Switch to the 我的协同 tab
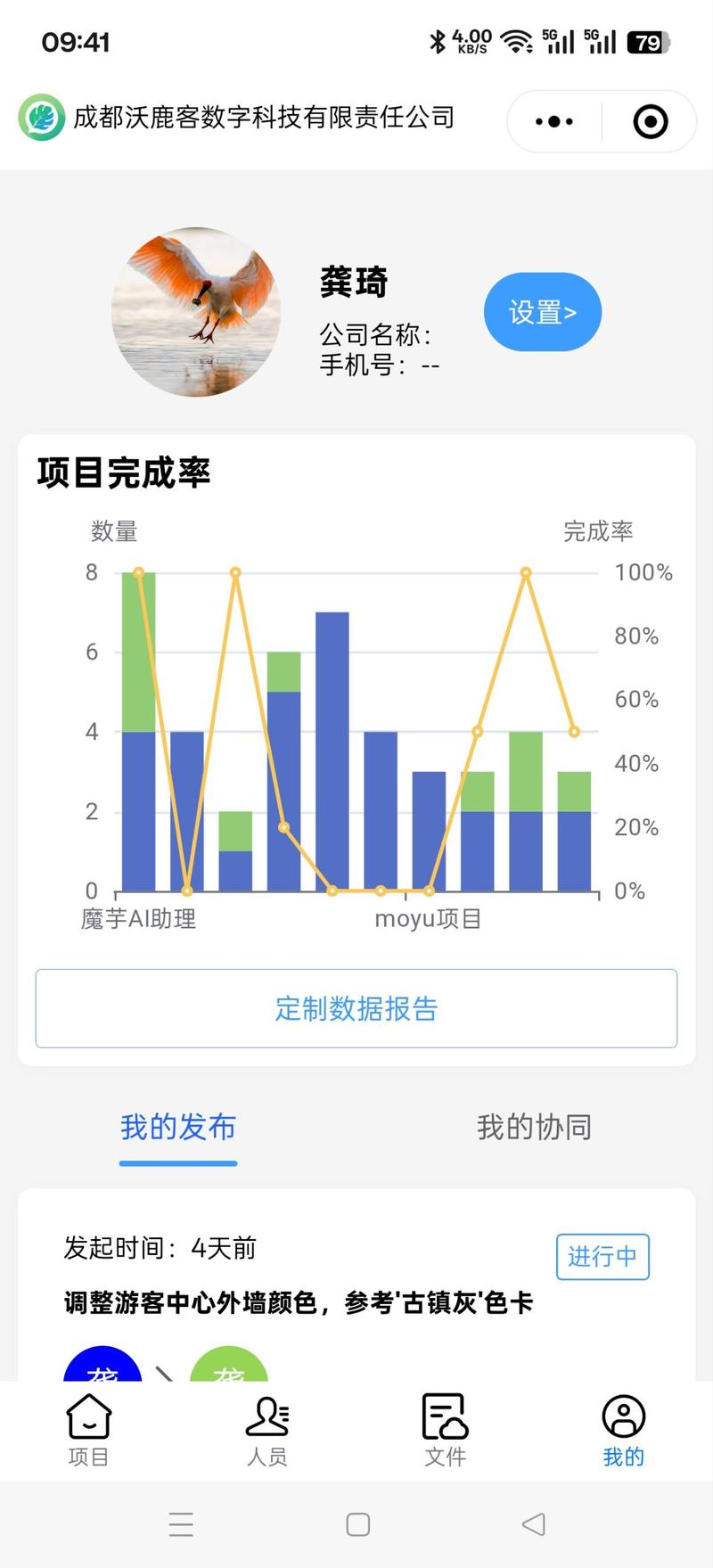 [534, 1128]
